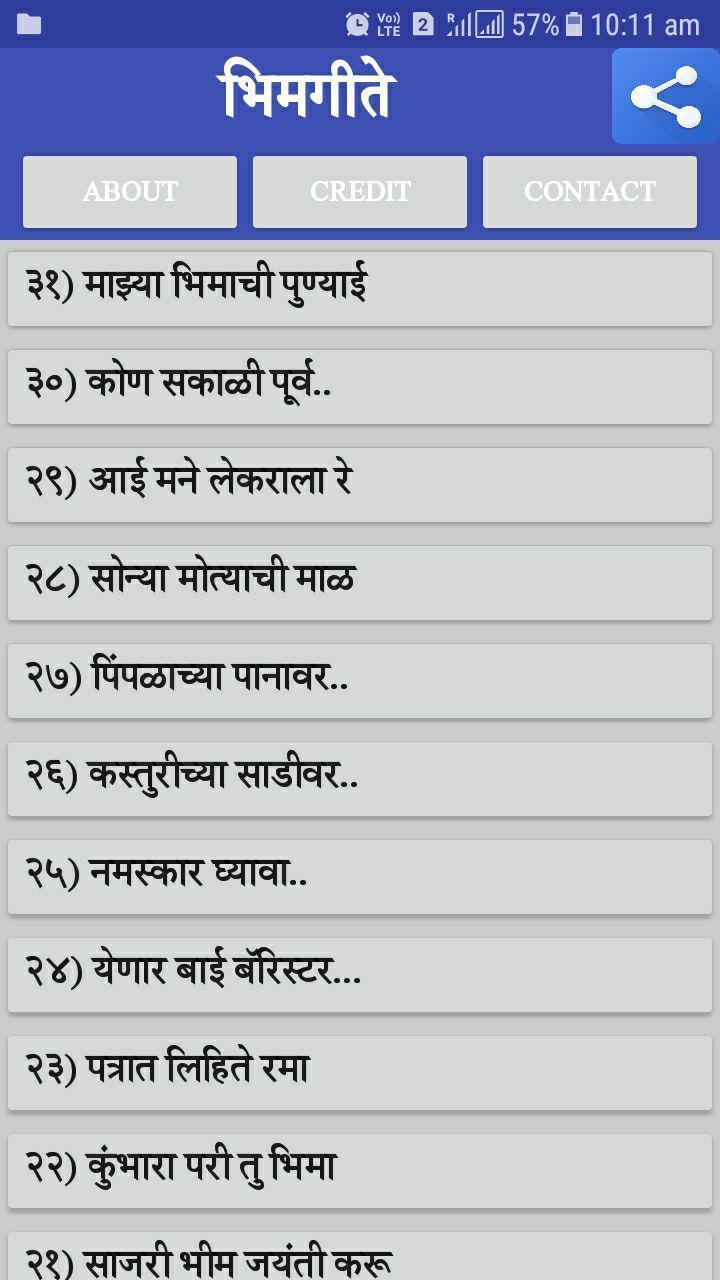
Task: Open song ३१) माझ्या भिमाची पुण्याई
Action: pos(360,287)
